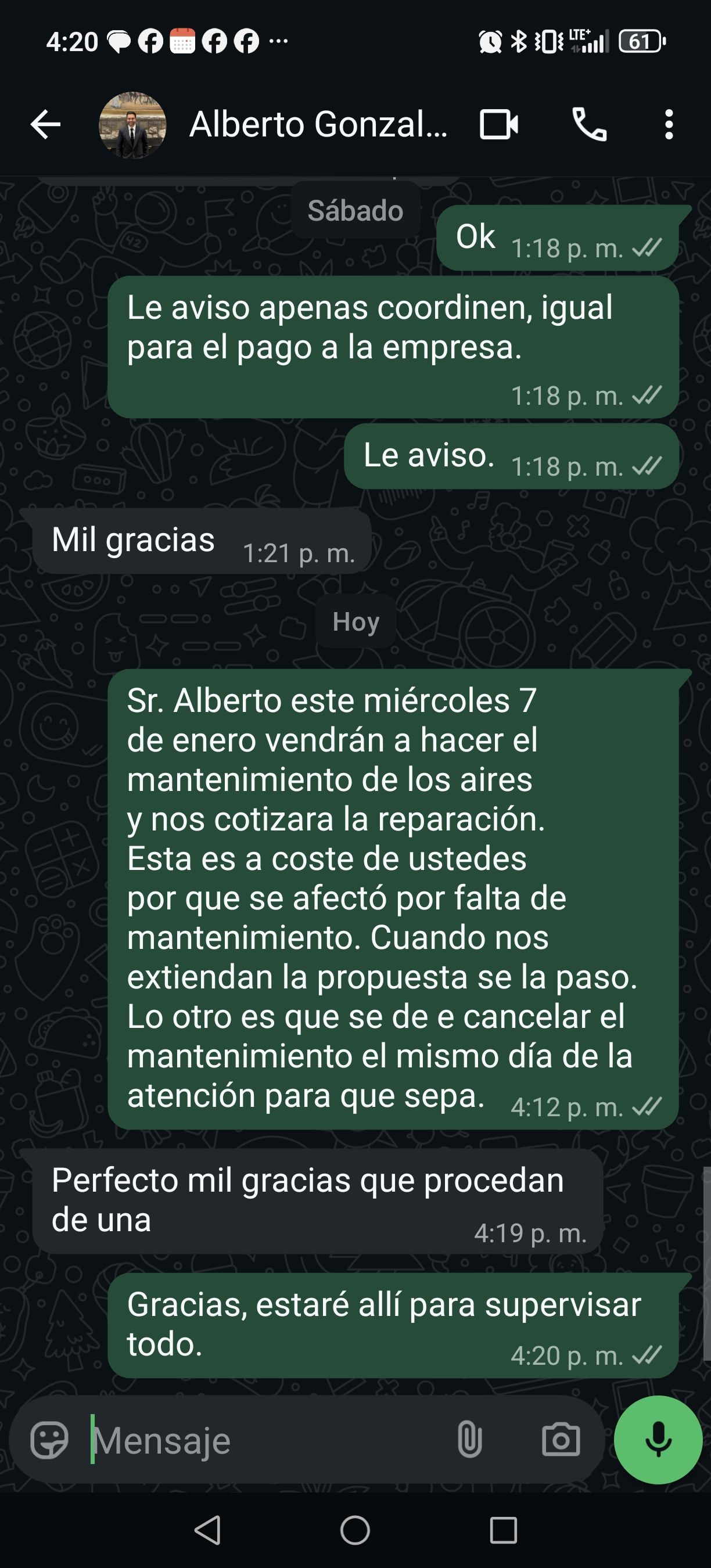
Task: Open the recent apps view
Action: (x=504, y=1530)
